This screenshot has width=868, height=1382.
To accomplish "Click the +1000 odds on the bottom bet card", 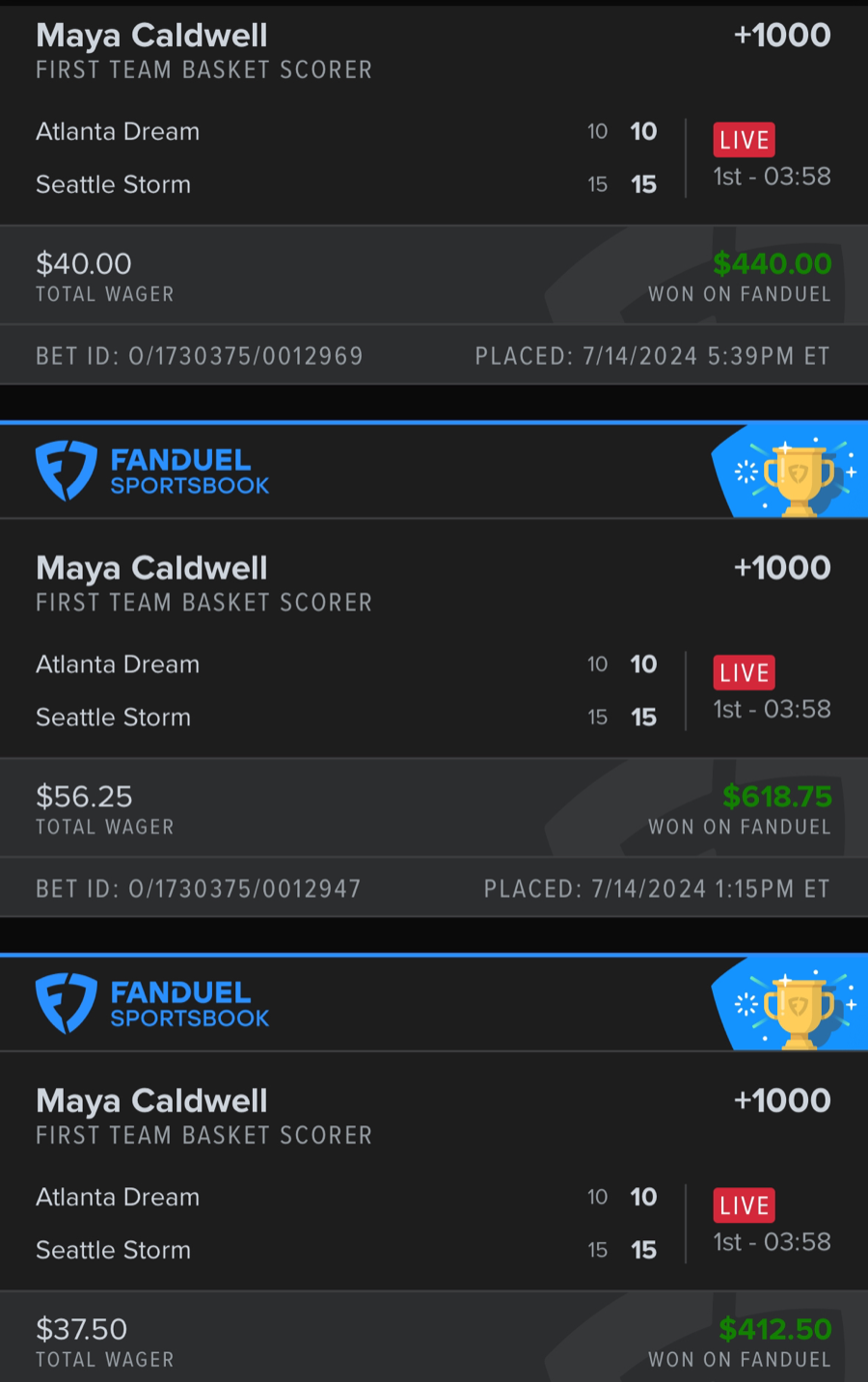I will pos(781,1100).
